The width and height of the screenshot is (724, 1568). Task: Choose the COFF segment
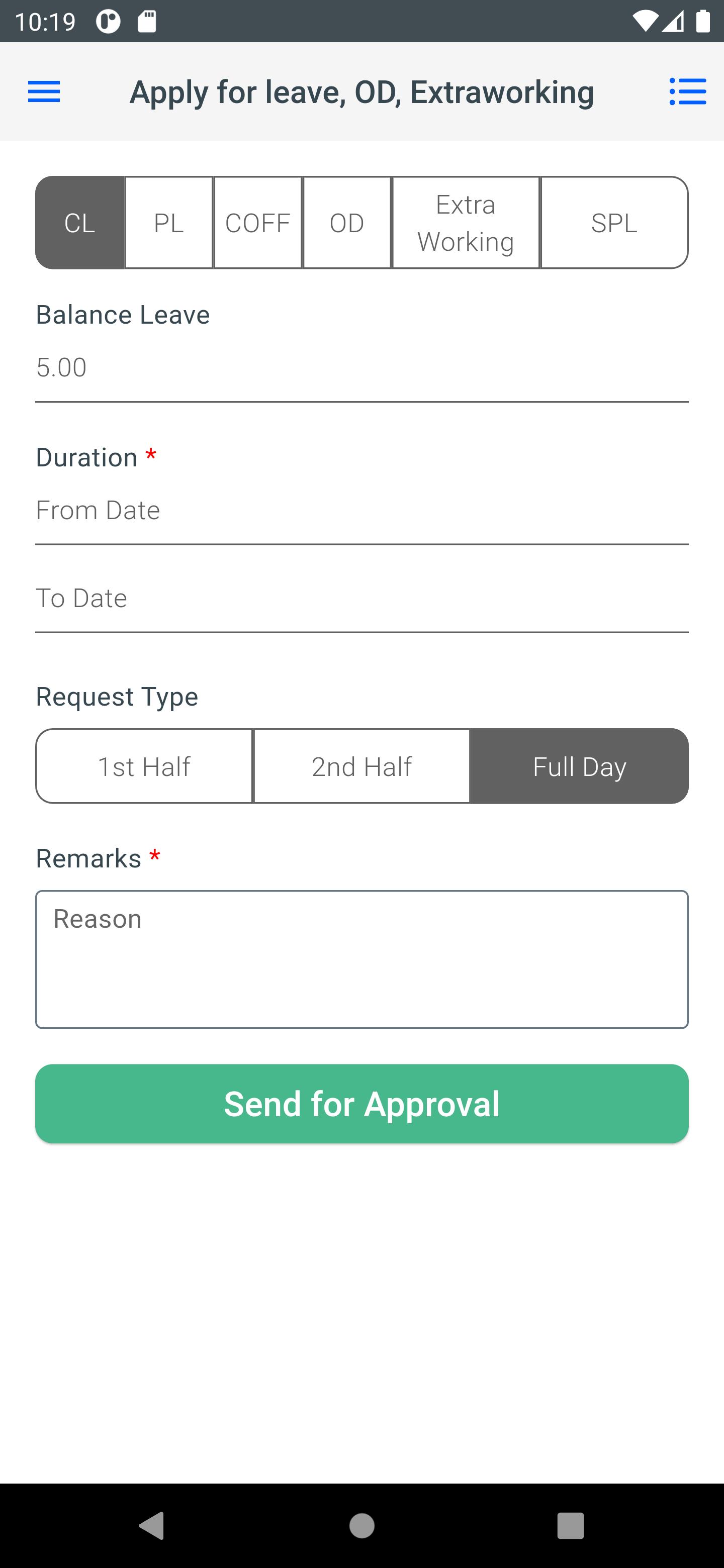(x=257, y=223)
